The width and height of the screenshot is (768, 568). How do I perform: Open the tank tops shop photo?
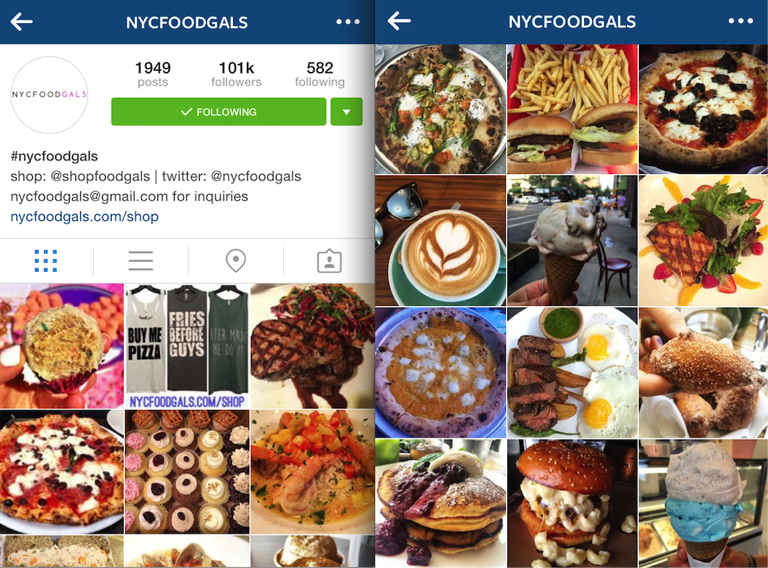[x=186, y=345]
